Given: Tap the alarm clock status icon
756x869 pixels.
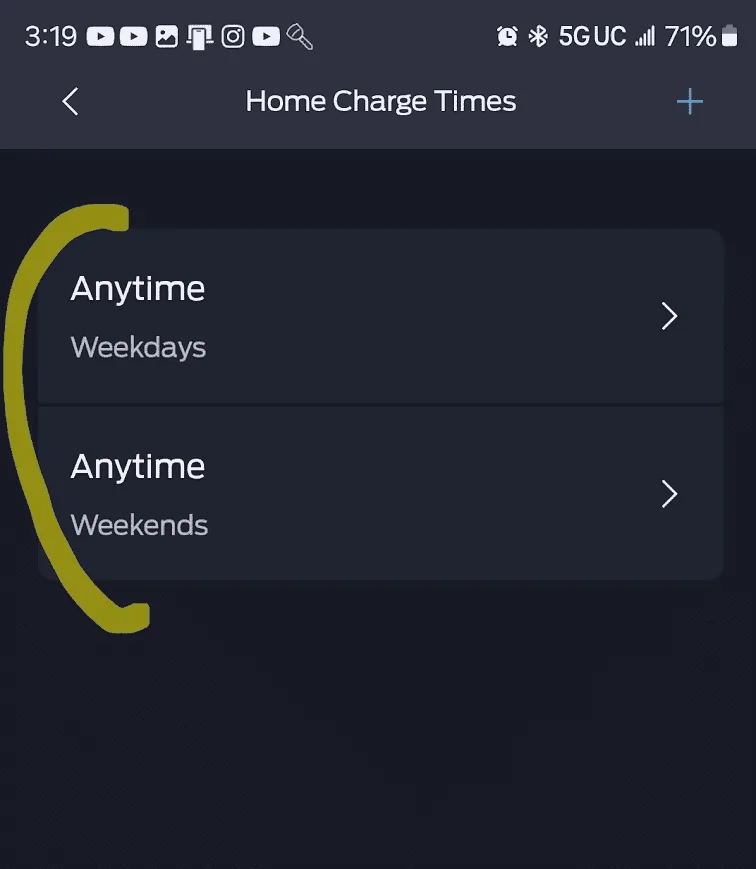Looking at the screenshot, I should 508,35.
